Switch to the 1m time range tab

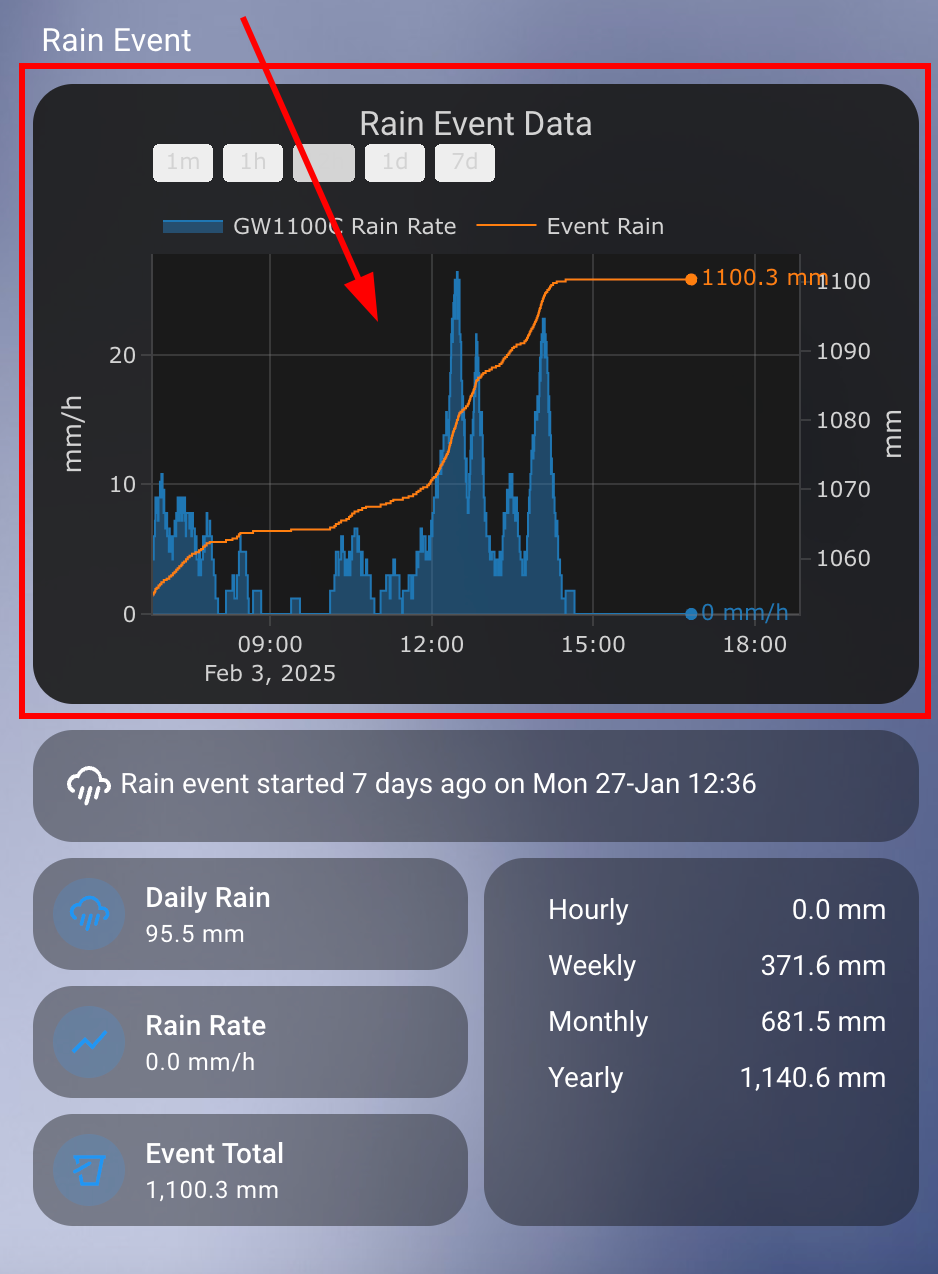point(182,162)
